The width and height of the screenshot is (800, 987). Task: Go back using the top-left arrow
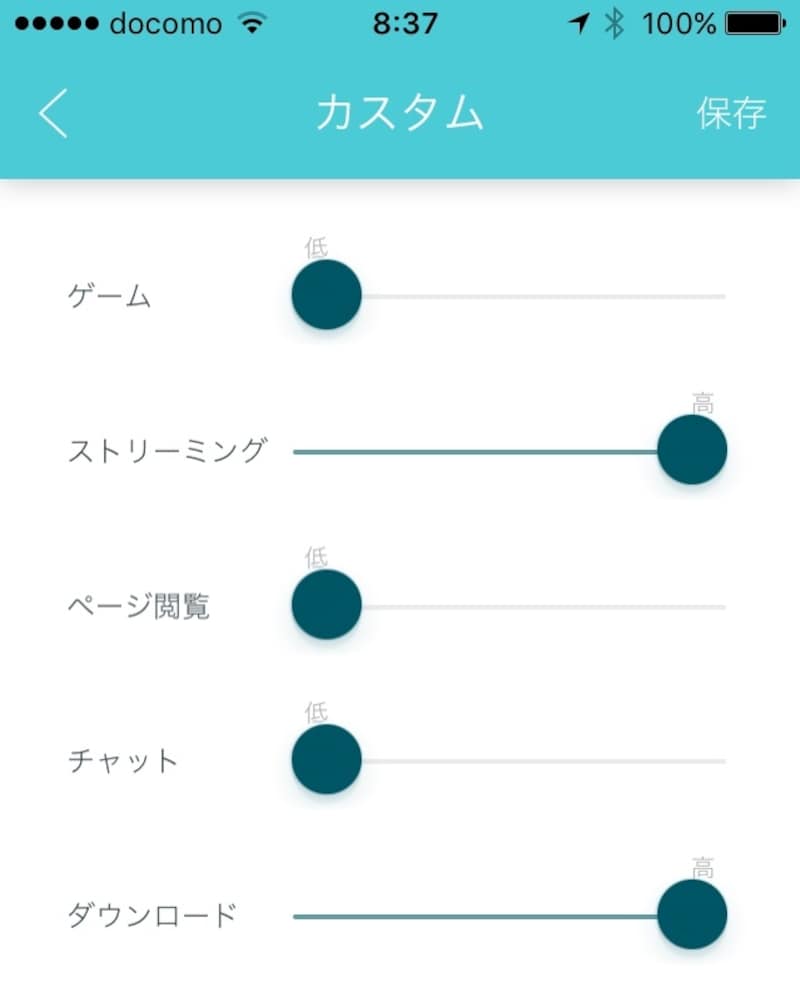coord(54,114)
